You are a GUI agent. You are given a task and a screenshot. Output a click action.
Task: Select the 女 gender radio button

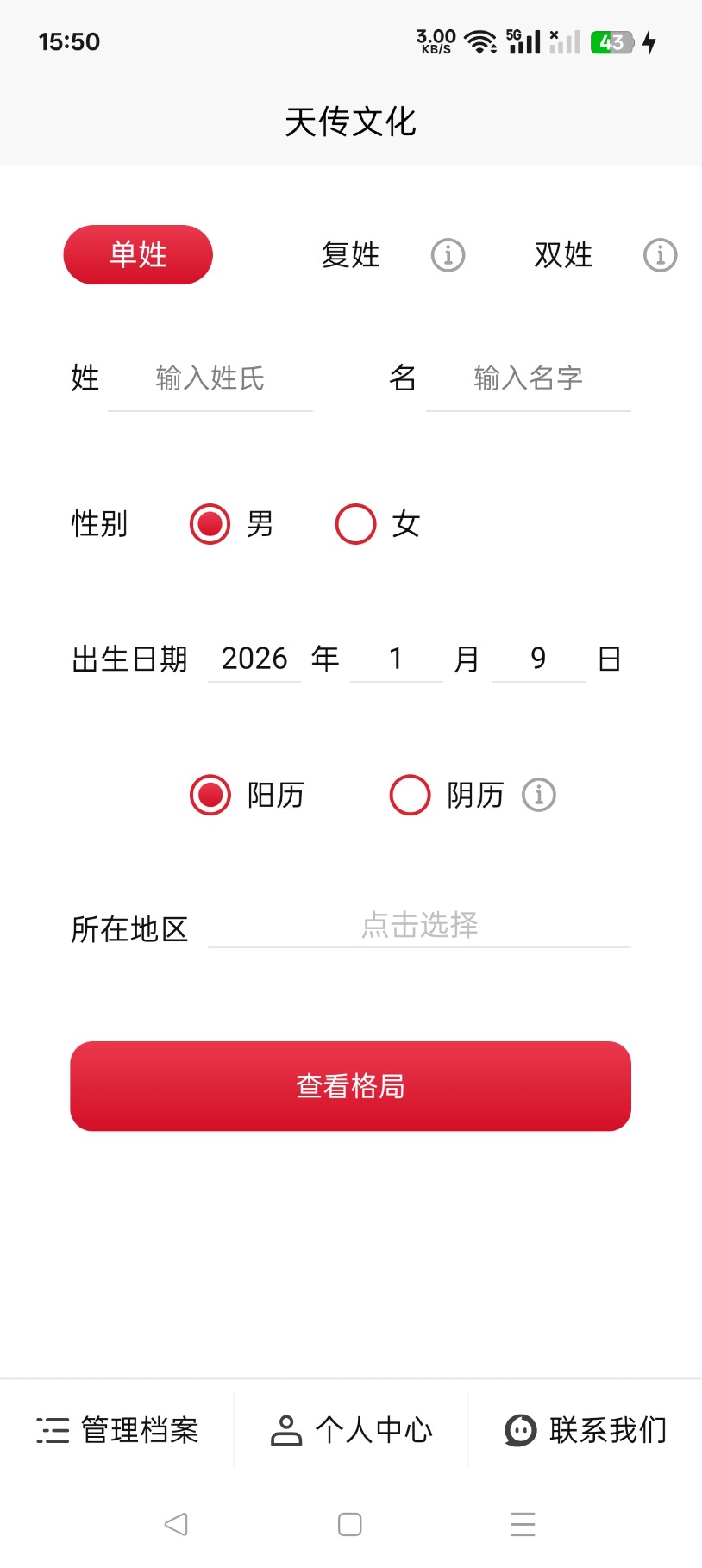[x=355, y=523]
